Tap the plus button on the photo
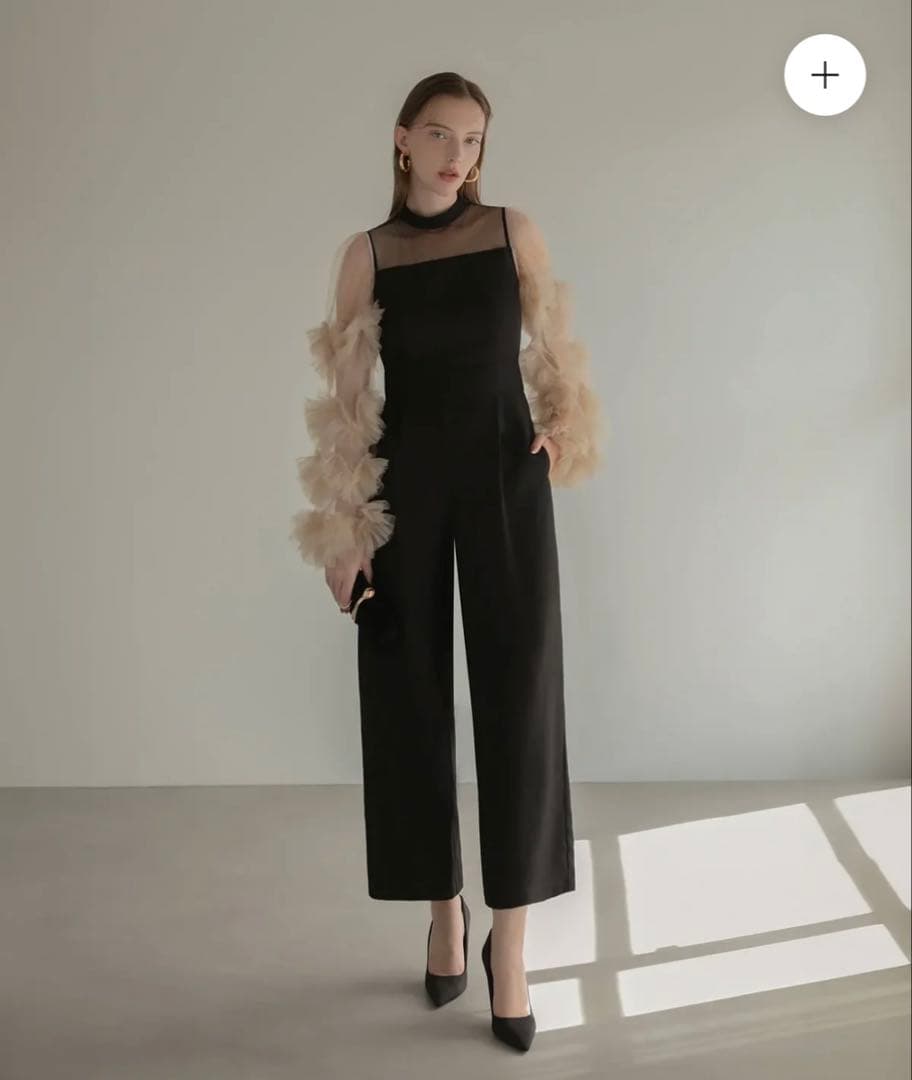This screenshot has height=1080, width=912. pos(825,75)
